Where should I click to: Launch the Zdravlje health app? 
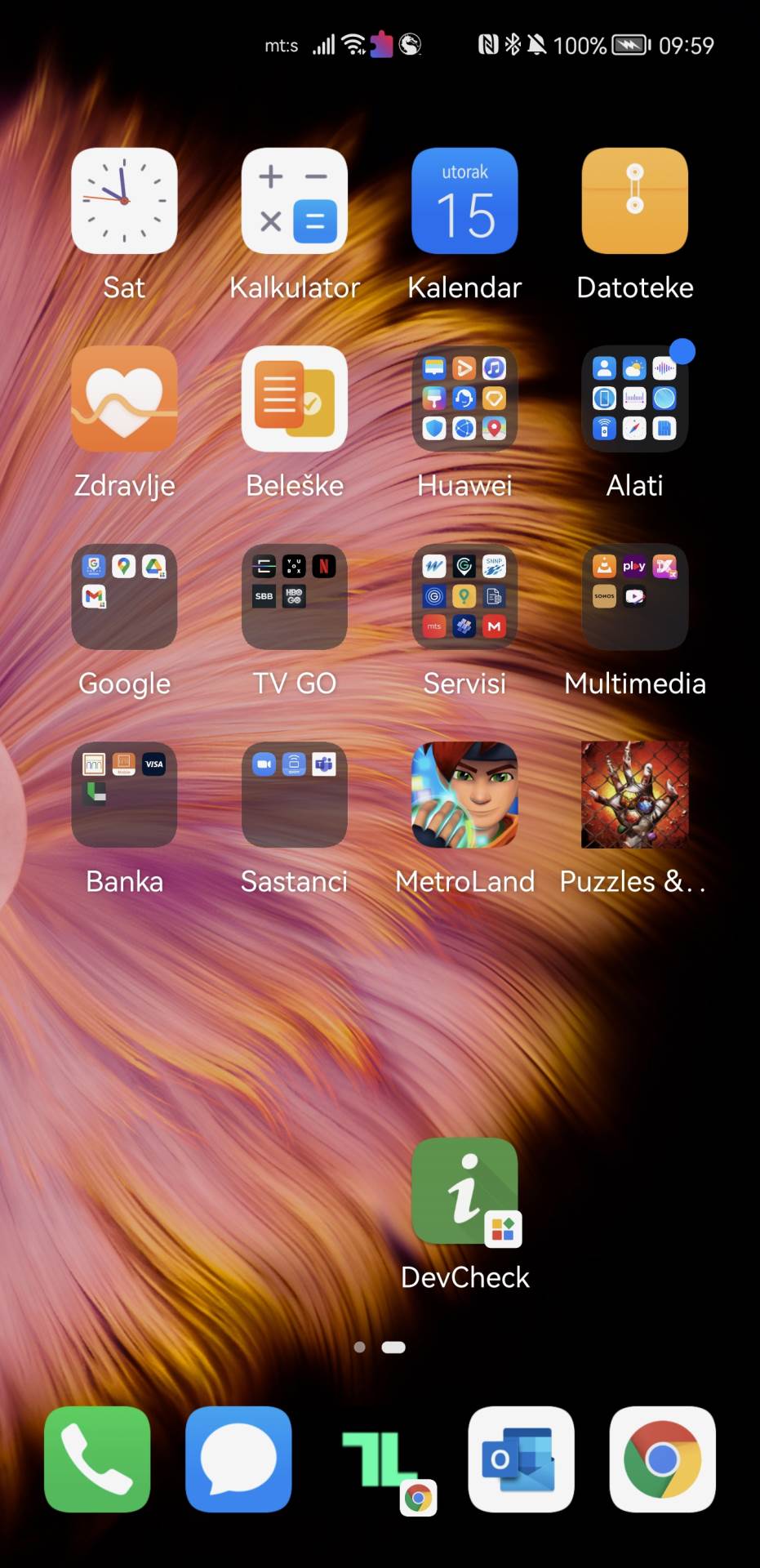pyautogui.click(x=124, y=399)
